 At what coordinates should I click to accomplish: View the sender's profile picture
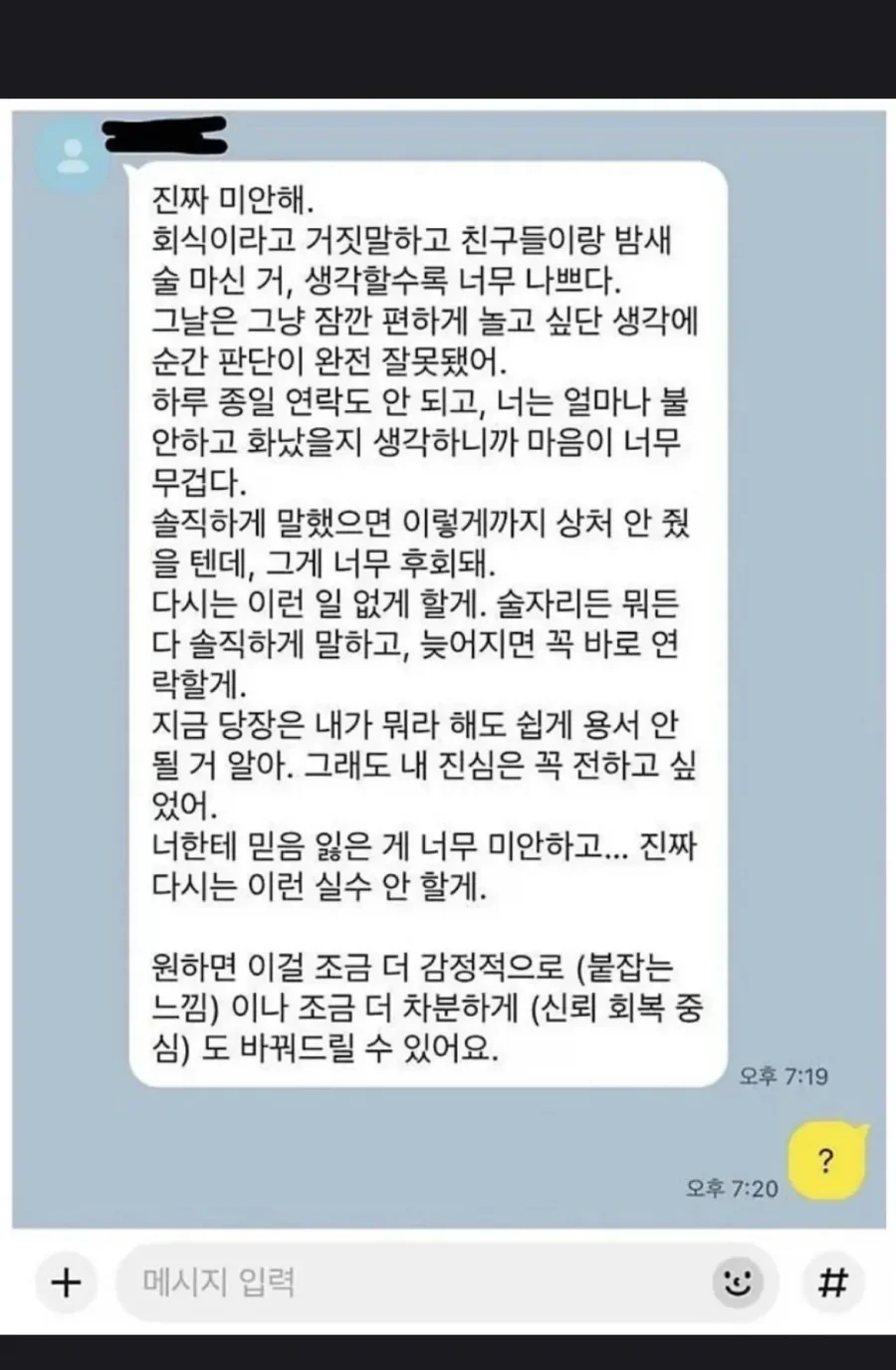pyautogui.click(x=72, y=157)
